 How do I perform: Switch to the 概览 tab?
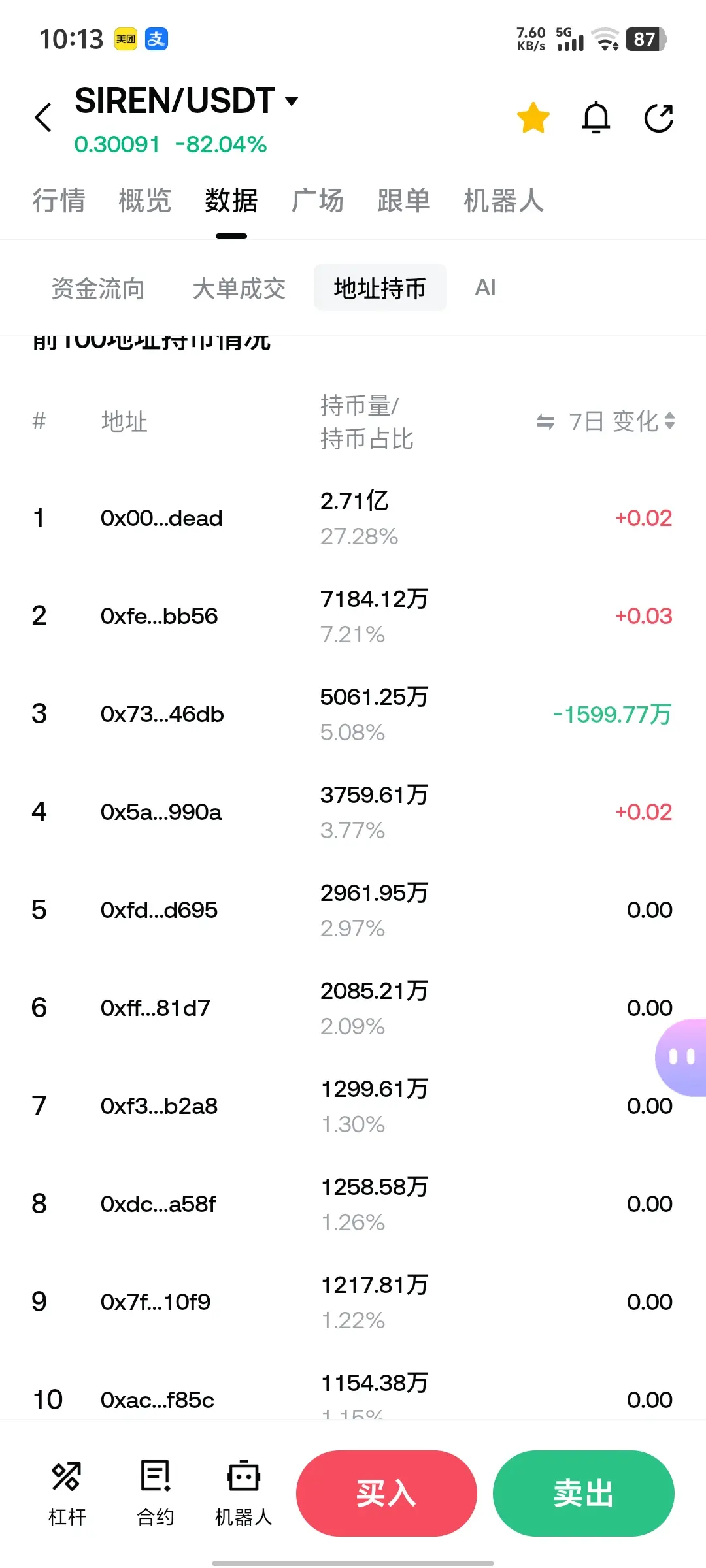[x=144, y=201]
